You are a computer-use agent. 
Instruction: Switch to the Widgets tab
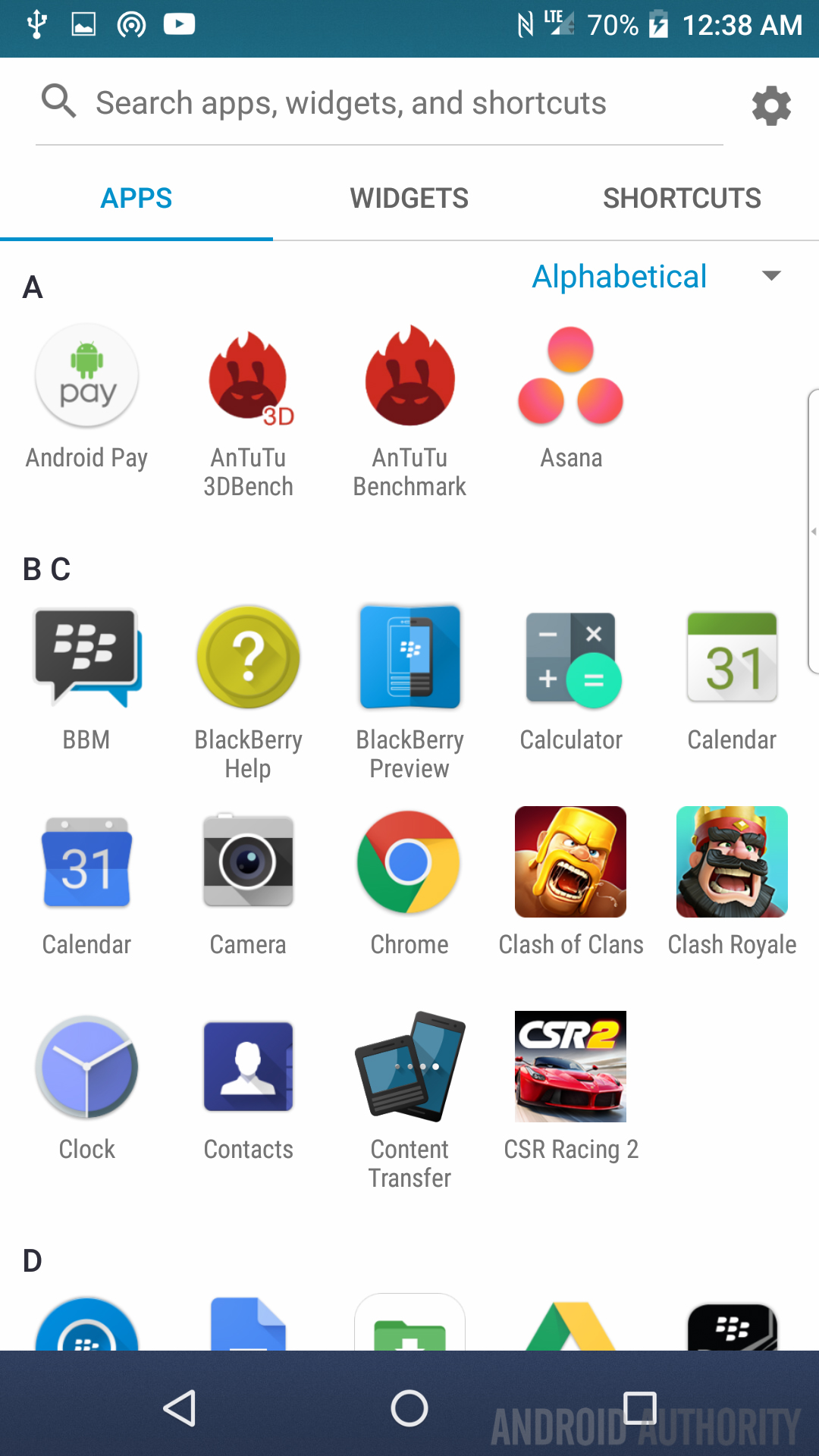(x=409, y=199)
